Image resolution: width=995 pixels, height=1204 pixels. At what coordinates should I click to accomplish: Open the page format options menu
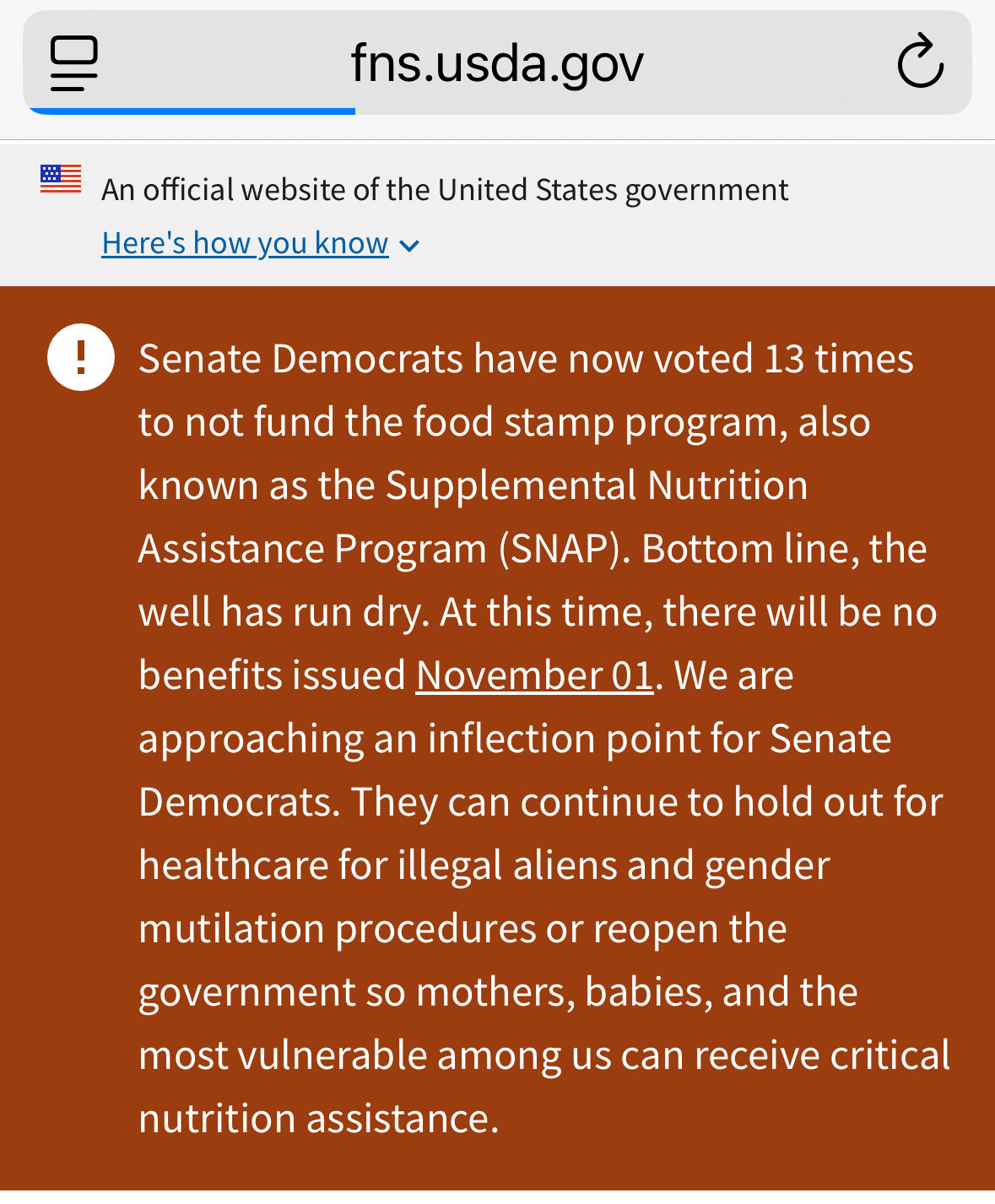(x=74, y=63)
